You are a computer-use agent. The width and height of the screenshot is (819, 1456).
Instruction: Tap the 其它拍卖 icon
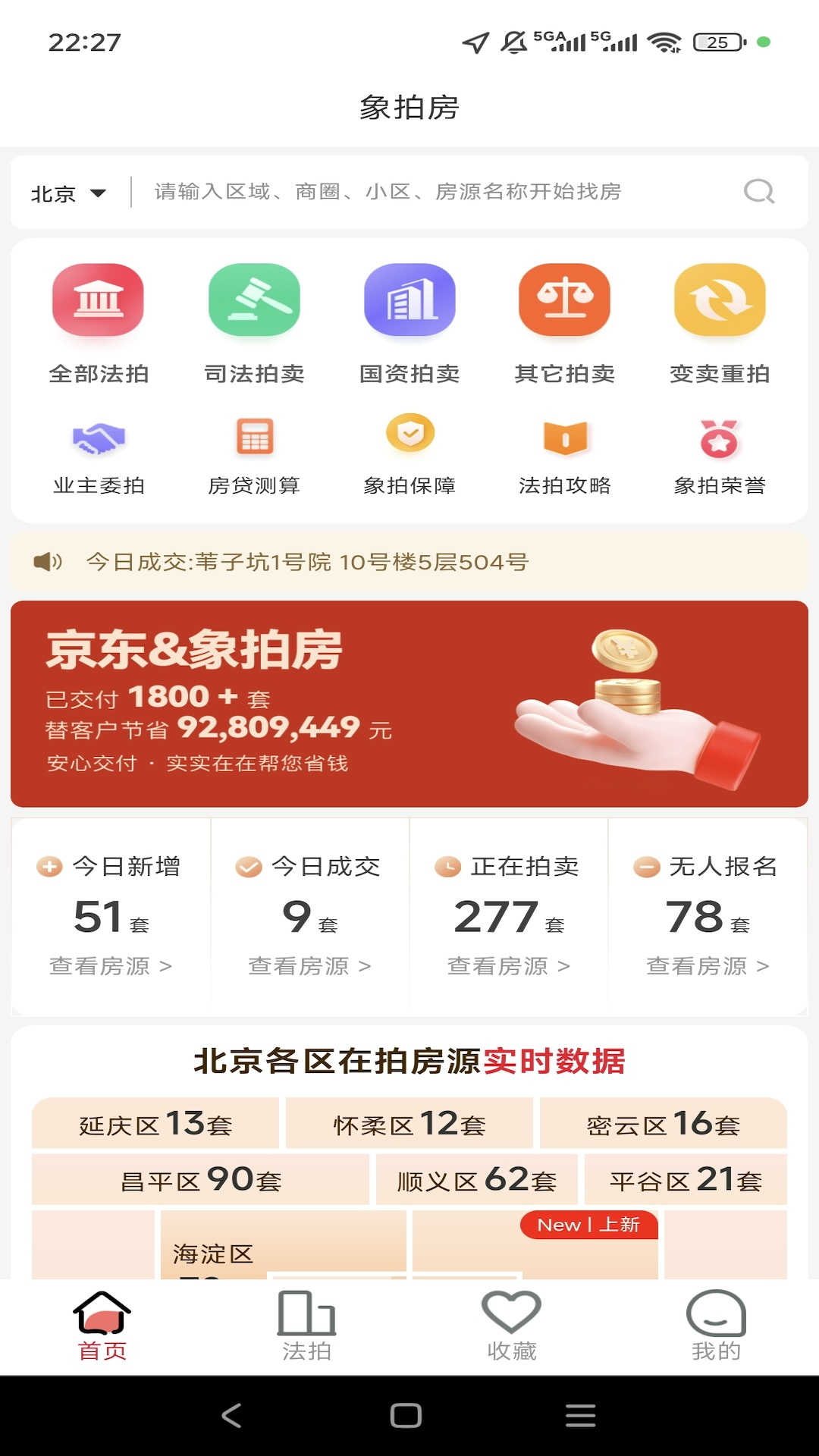coord(564,300)
